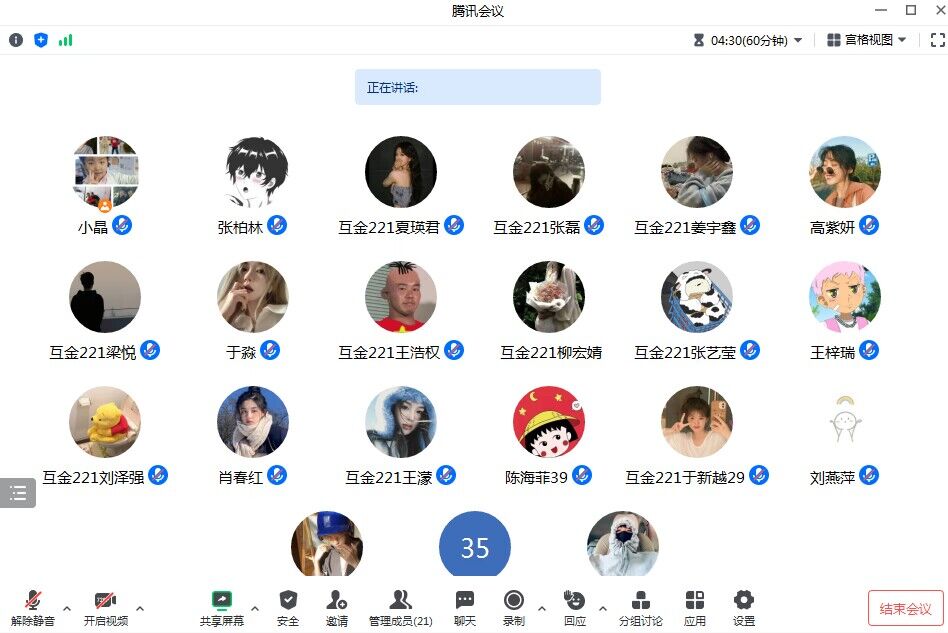This screenshot has height=633, width=948.
Task: Enter full screen mode
Action: [937, 40]
